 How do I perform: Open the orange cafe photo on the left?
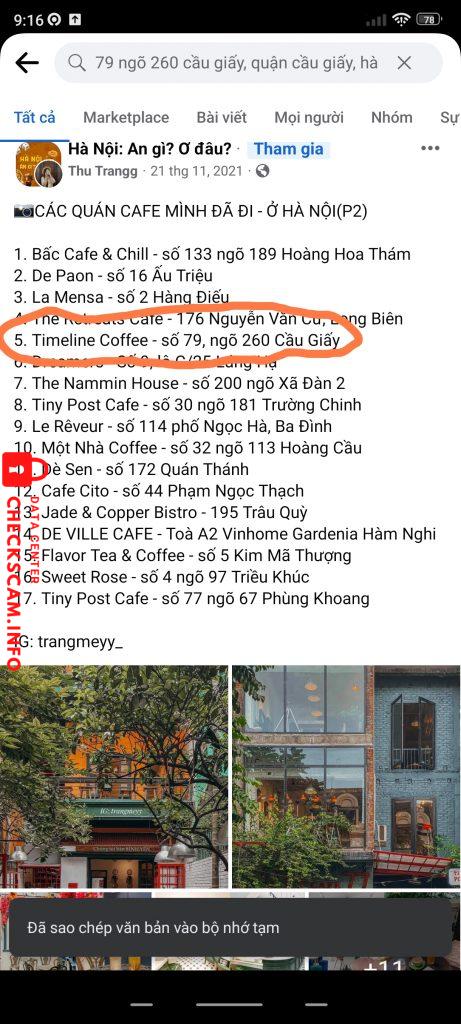[114, 776]
